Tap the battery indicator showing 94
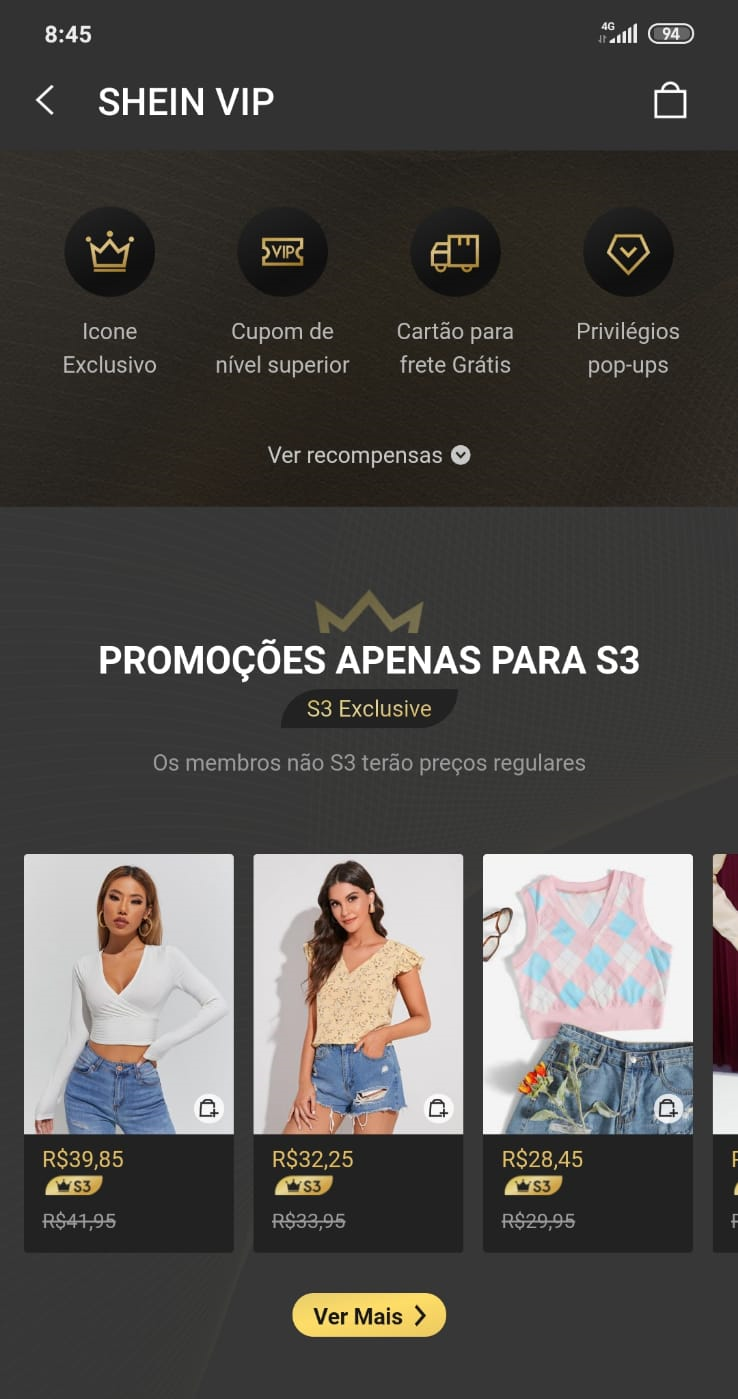Screen dimensions: 738x1399 click(x=671, y=33)
